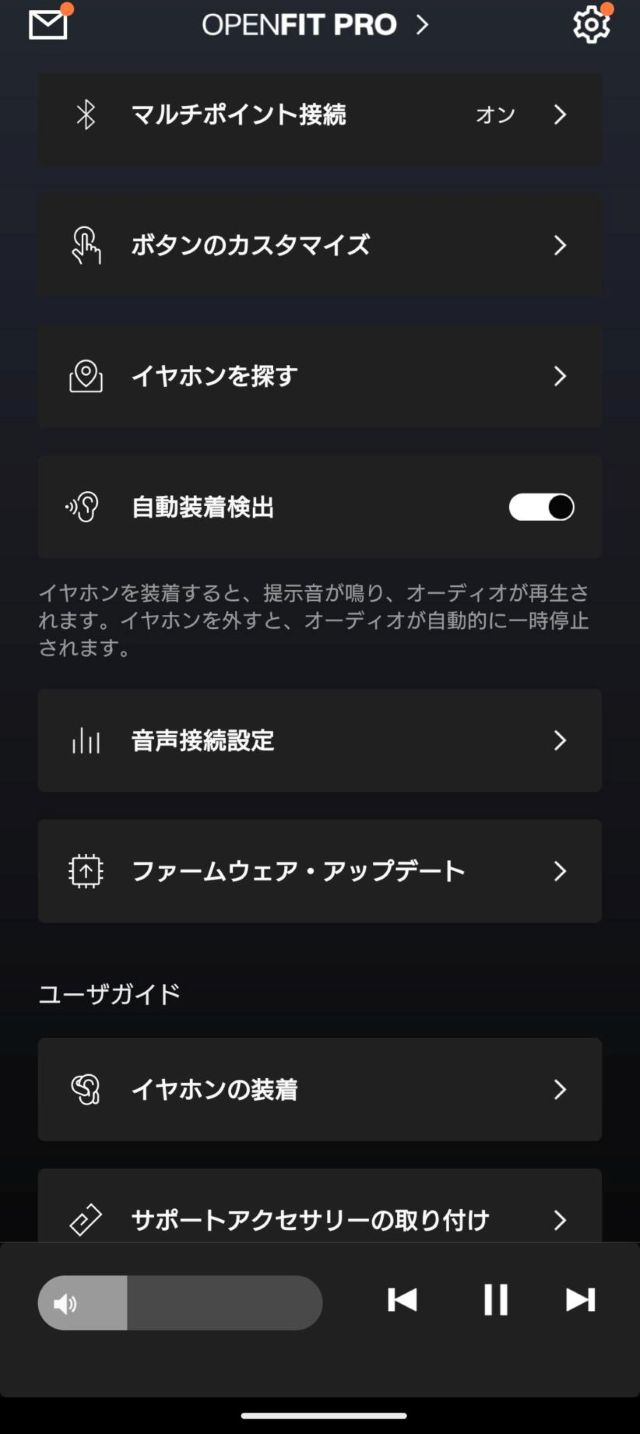This screenshot has height=1434, width=640.
Task: Open ボタンのカスタマイズ
Action: click(x=320, y=245)
